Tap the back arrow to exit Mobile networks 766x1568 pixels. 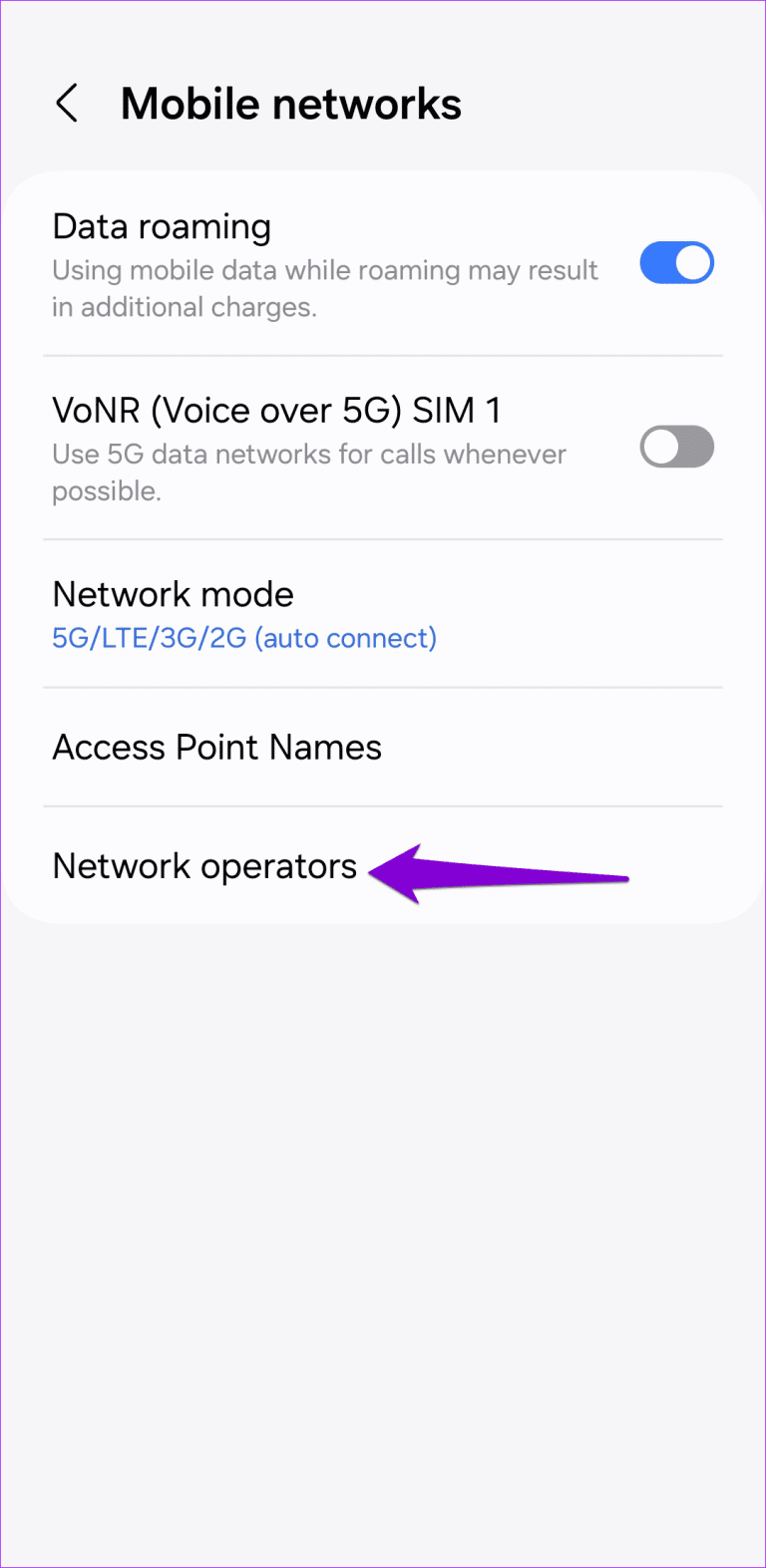(66, 103)
